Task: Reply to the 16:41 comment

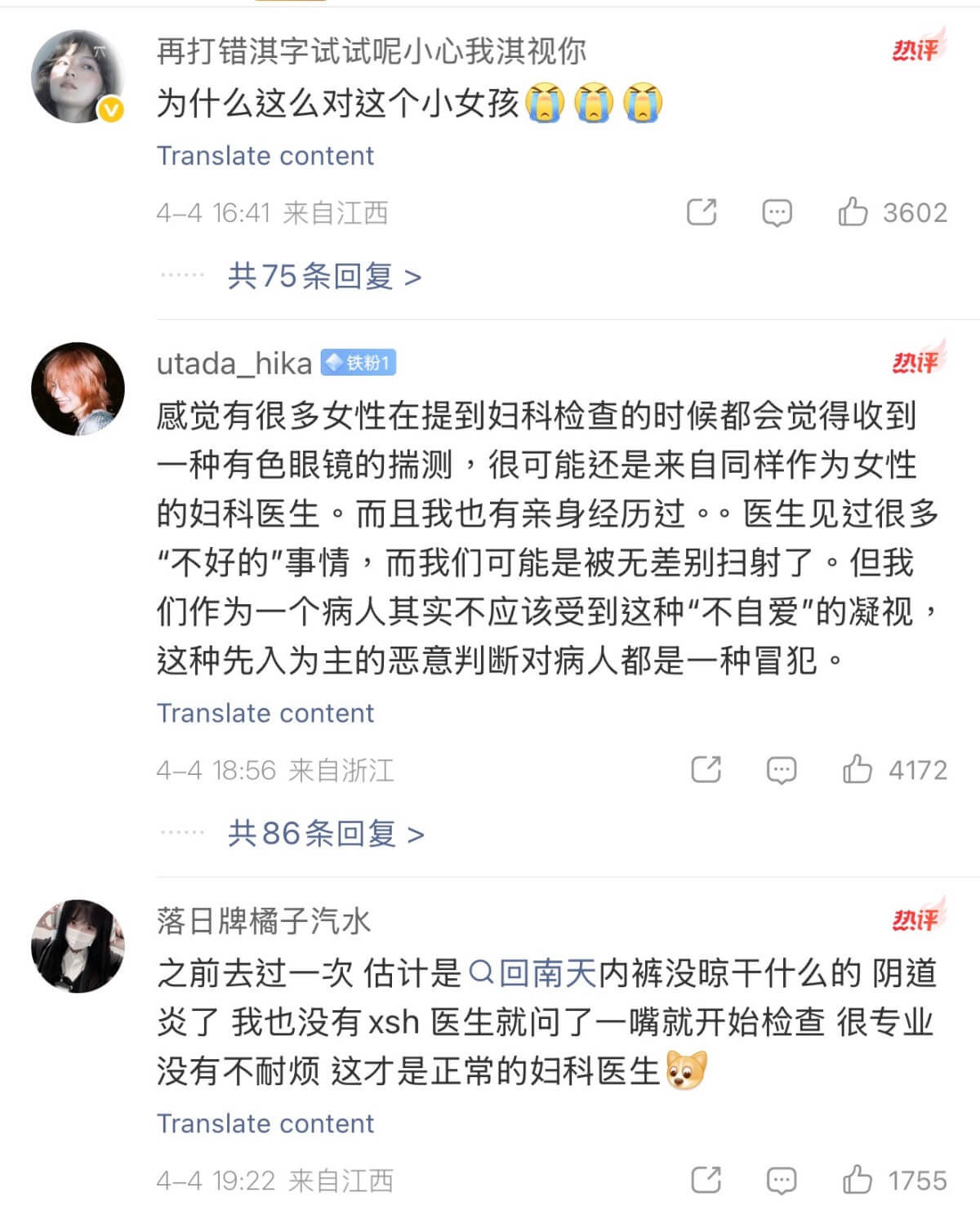Action: pyautogui.click(x=776, y=212)
